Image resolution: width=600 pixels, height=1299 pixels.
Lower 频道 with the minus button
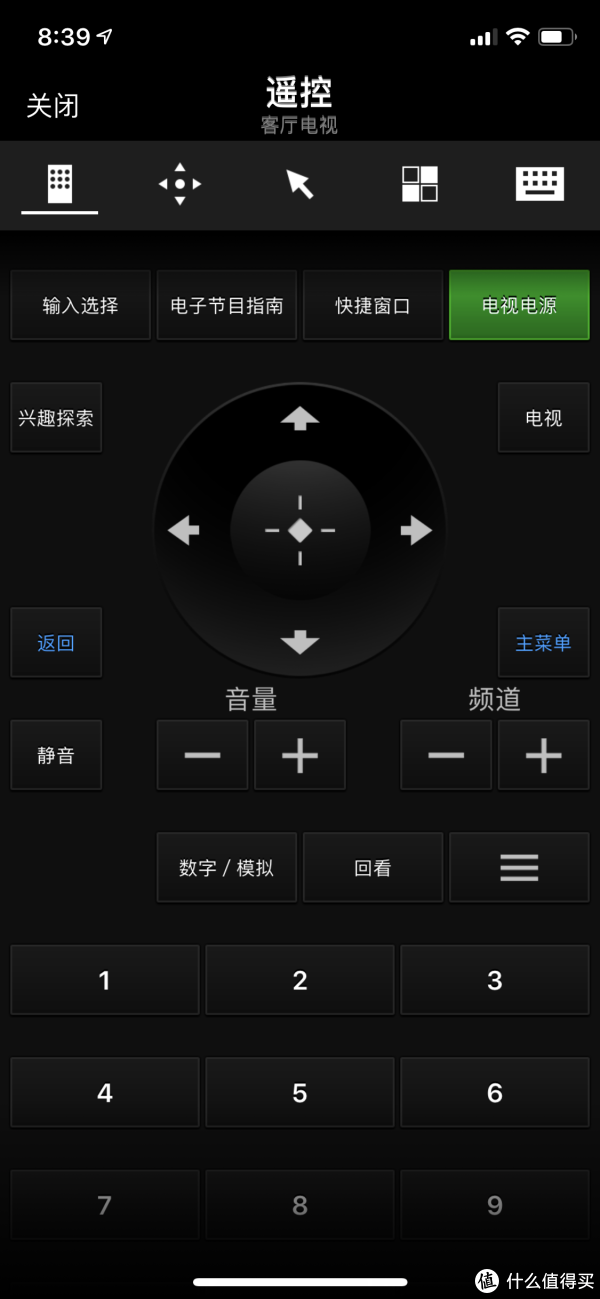pos(446,755)
